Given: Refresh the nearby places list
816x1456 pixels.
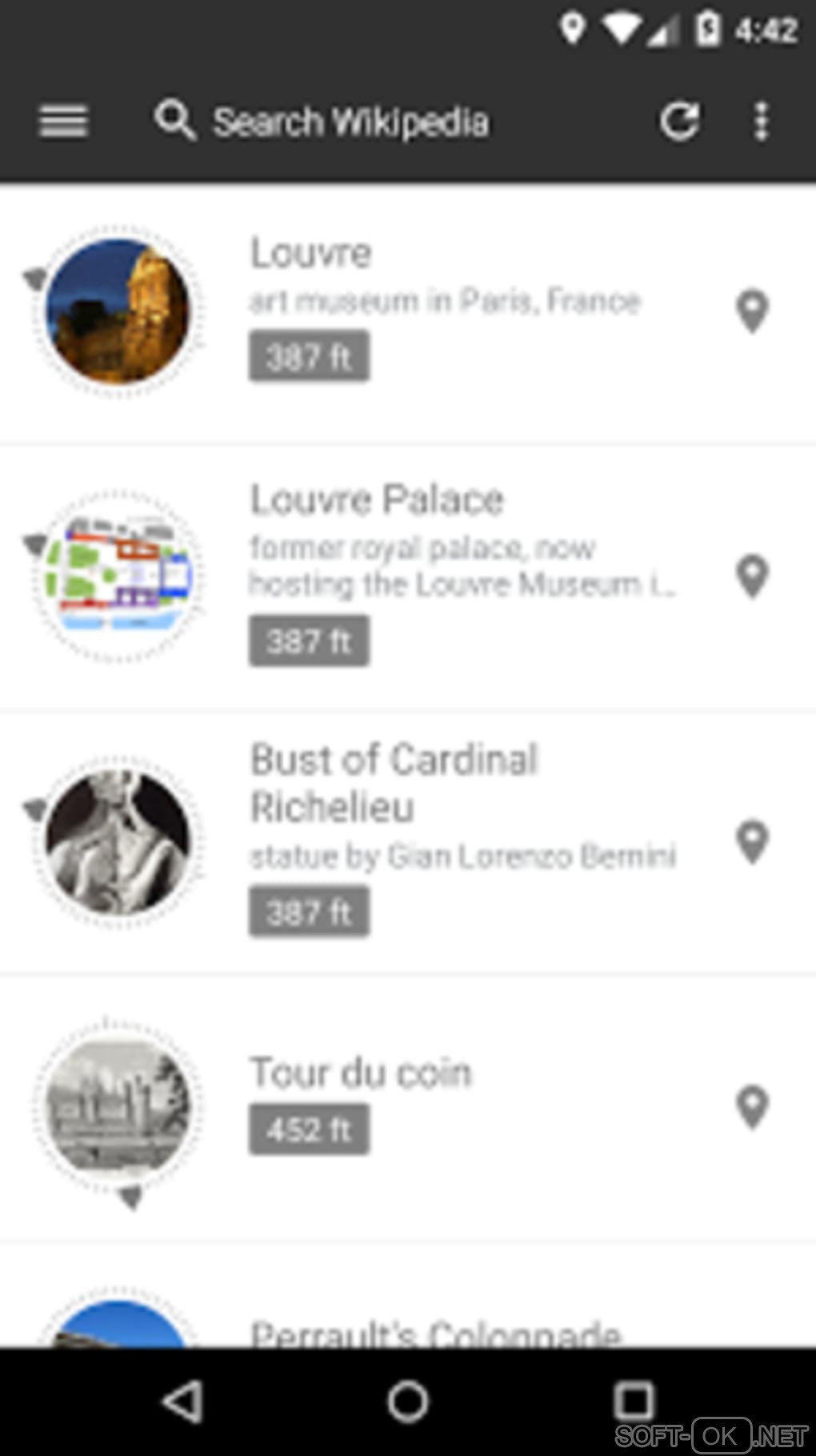Looking at the screenshot, I should [679, 122].
